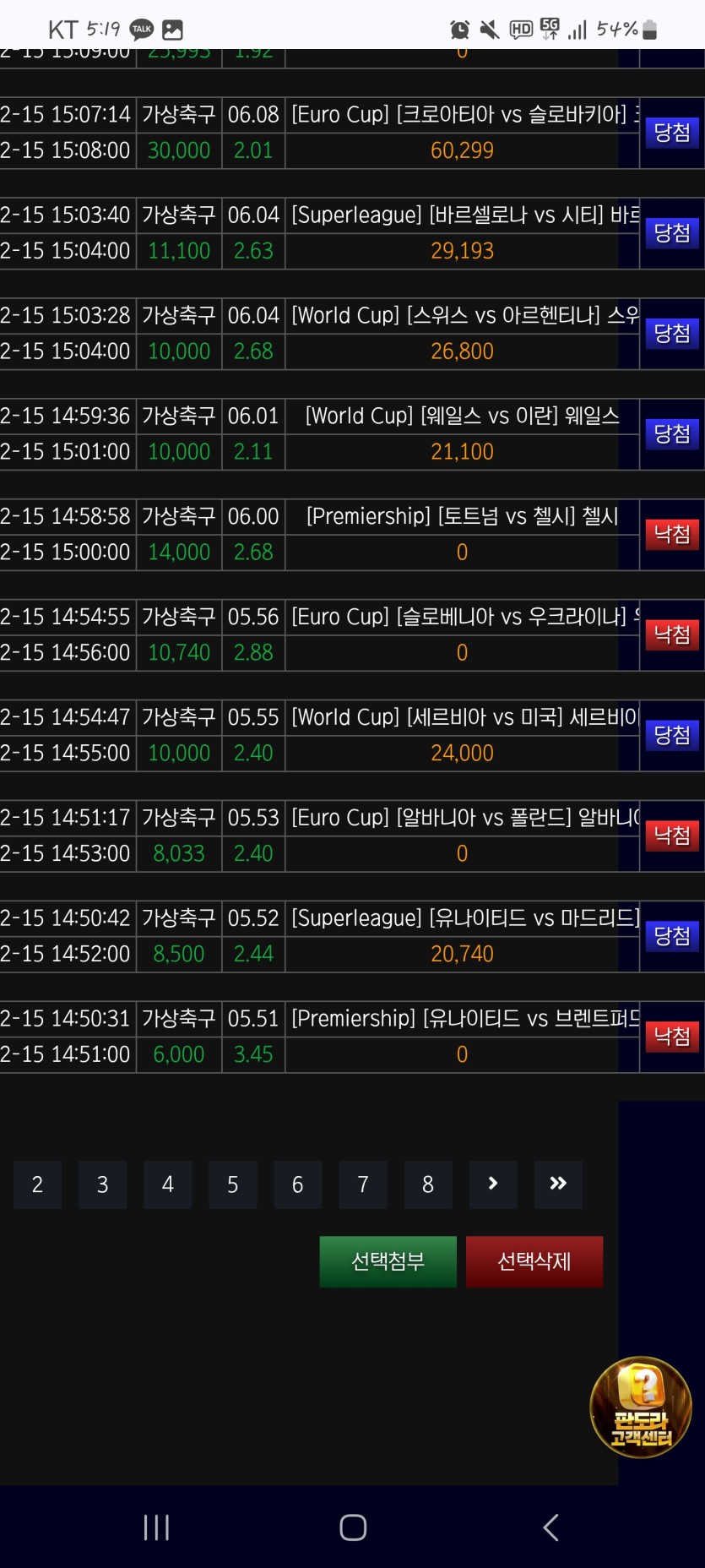Tap the red 선택삭제 button
The width and height of the screenshot is (705, 1568).
tap(534, 1261)
